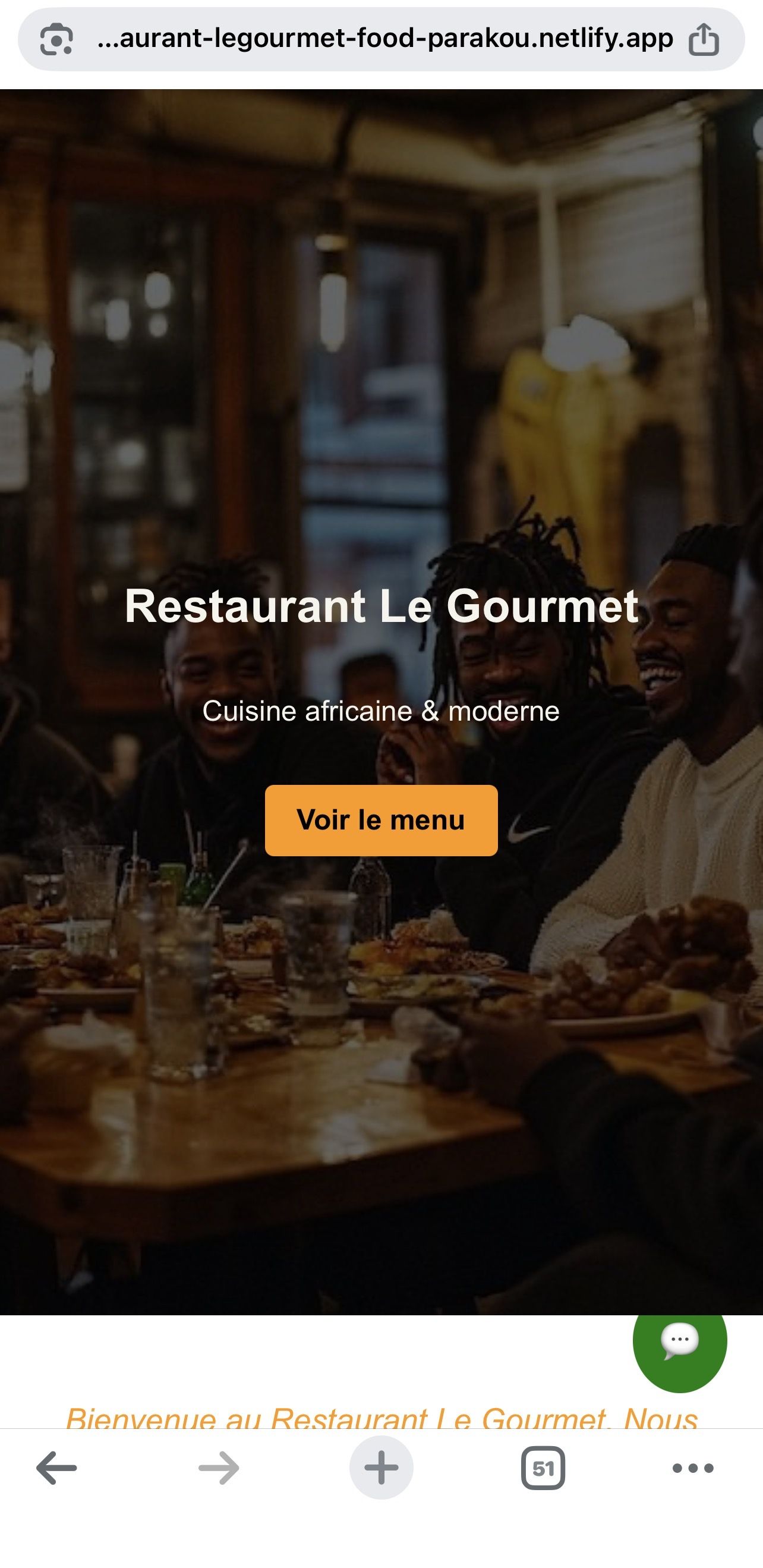Image resolution: width=763 pixels, height=1568 pixels.
Task: Open the green chat bubble button
Action: (680, 1344)
